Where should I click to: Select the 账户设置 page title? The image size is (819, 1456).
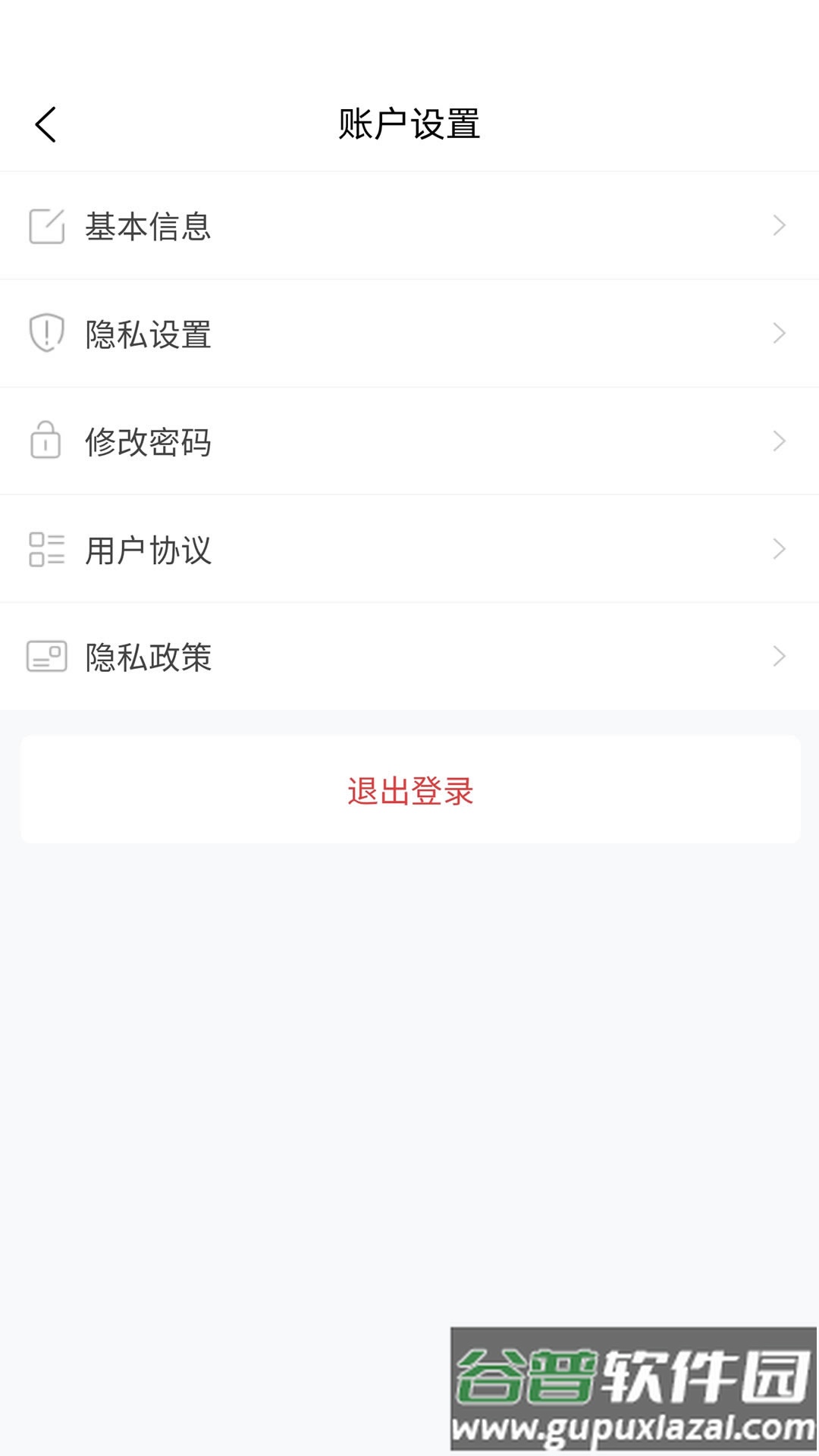tap(409, 124)
